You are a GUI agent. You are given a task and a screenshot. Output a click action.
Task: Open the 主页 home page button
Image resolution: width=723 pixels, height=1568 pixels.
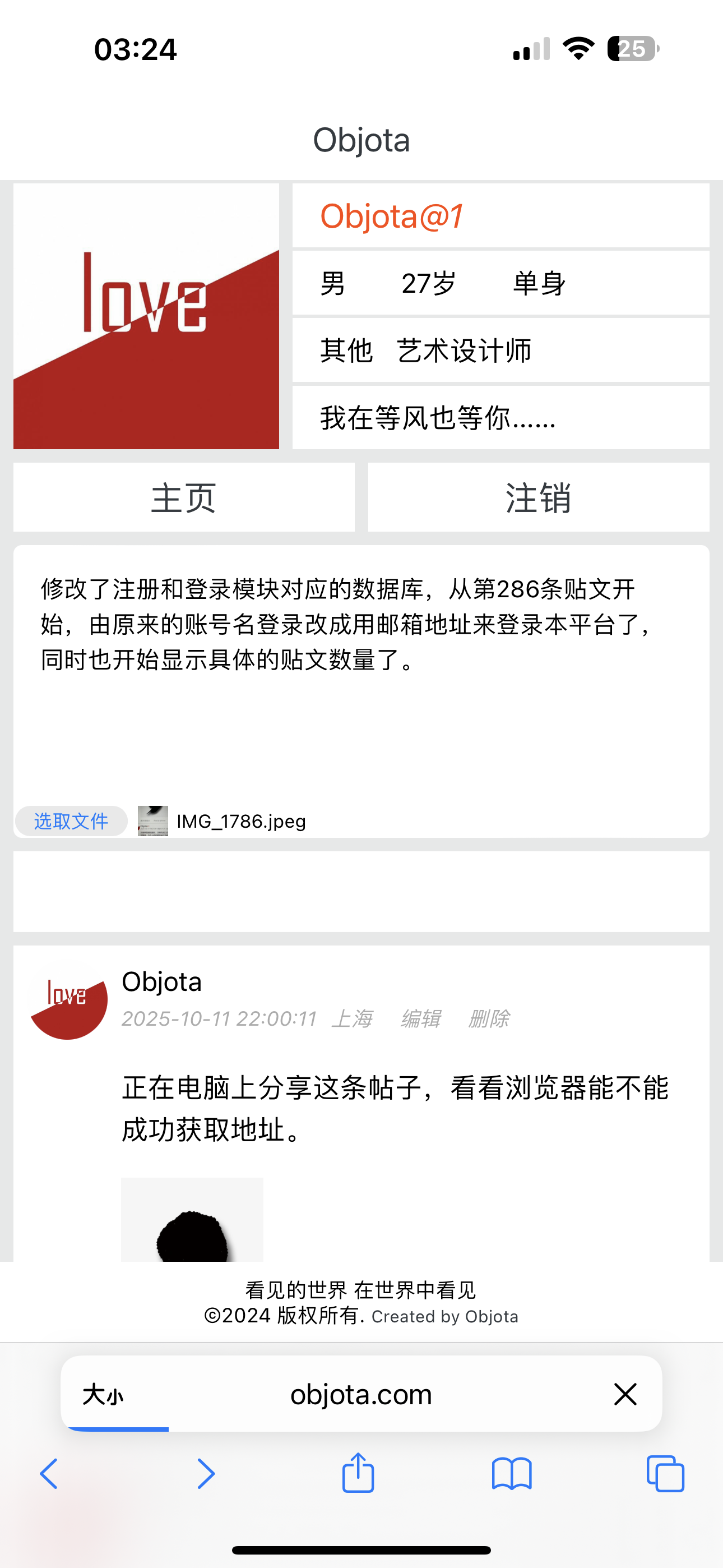coord(184,497)
